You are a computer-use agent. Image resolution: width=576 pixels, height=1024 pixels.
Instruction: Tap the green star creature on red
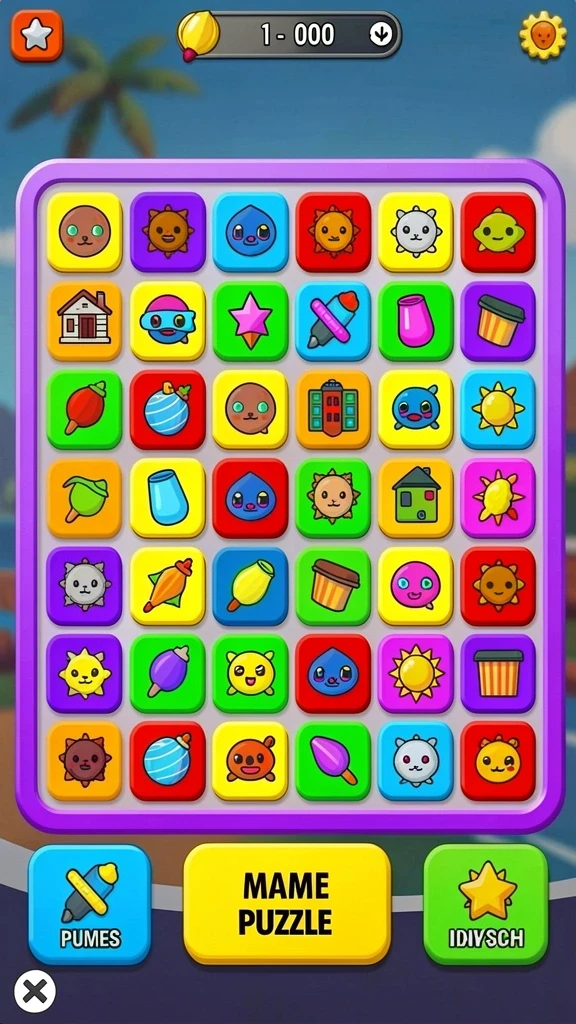pos(498,232)
